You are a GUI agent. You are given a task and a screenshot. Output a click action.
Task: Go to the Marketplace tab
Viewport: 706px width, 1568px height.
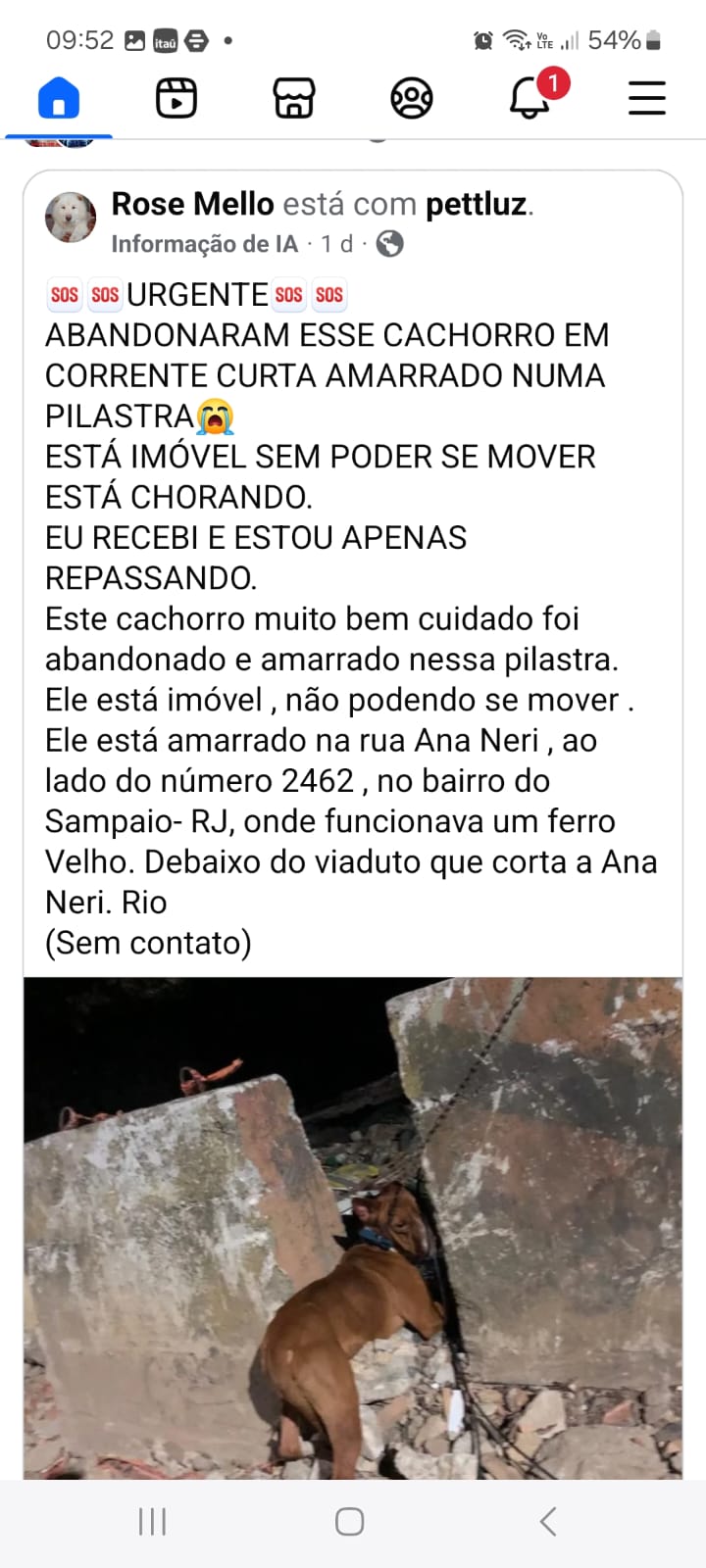coord(294,99)
